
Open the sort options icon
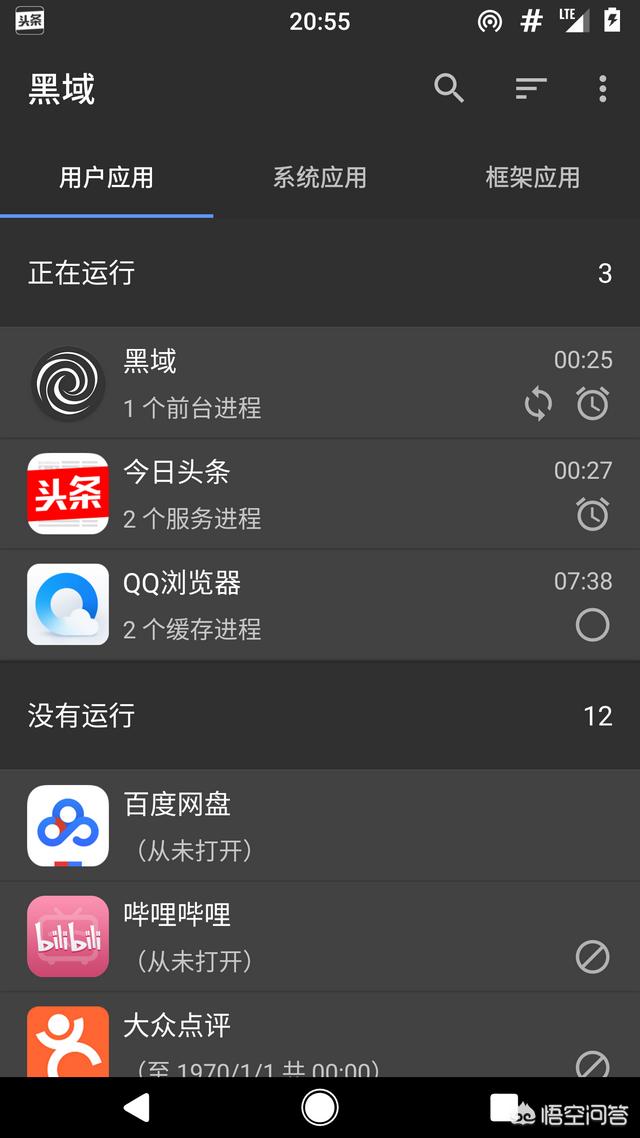pos(531,89)
